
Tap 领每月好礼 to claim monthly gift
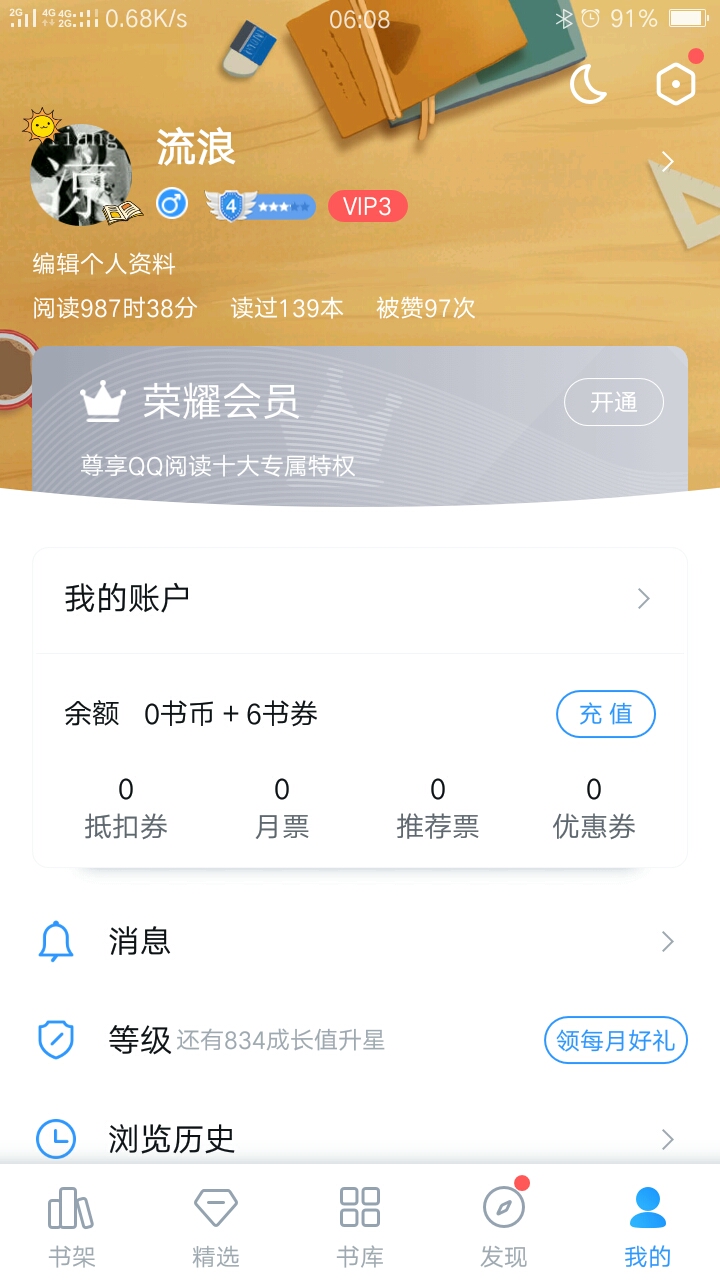[x=615, y=1041]
